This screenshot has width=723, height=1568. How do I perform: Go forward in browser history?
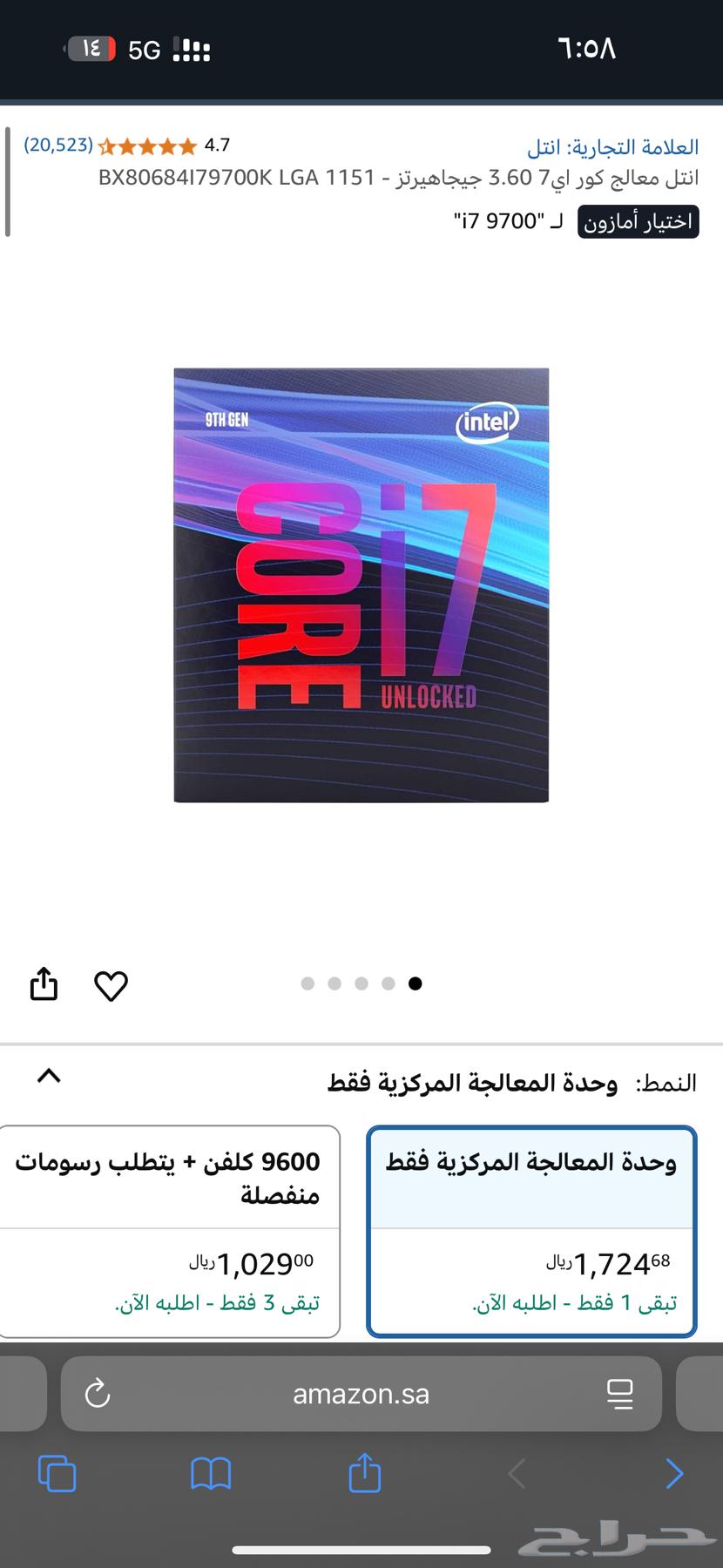[x=674, y=1474]
